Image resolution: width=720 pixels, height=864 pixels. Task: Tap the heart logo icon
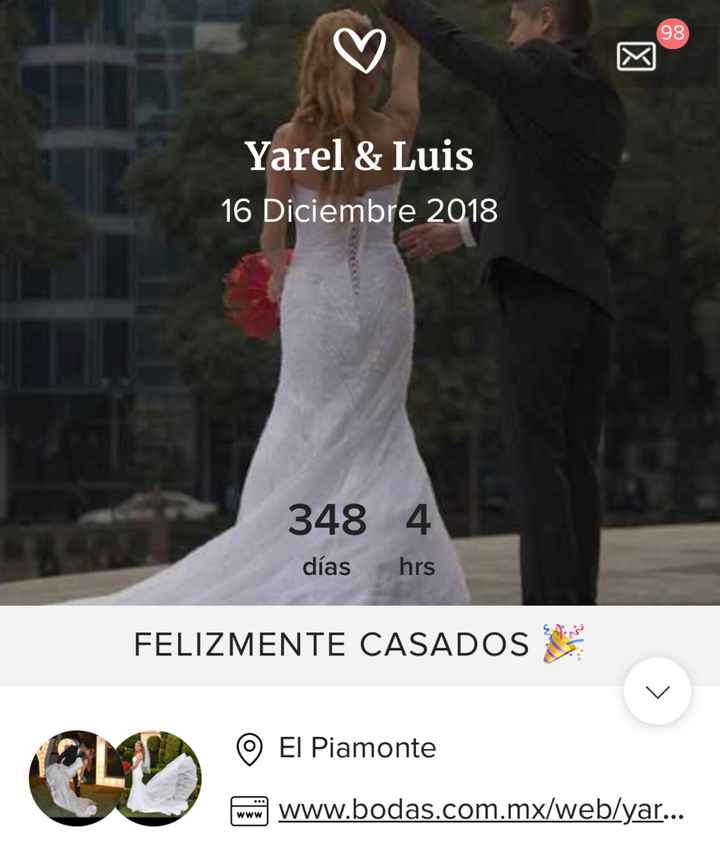(x=360, y=49)
